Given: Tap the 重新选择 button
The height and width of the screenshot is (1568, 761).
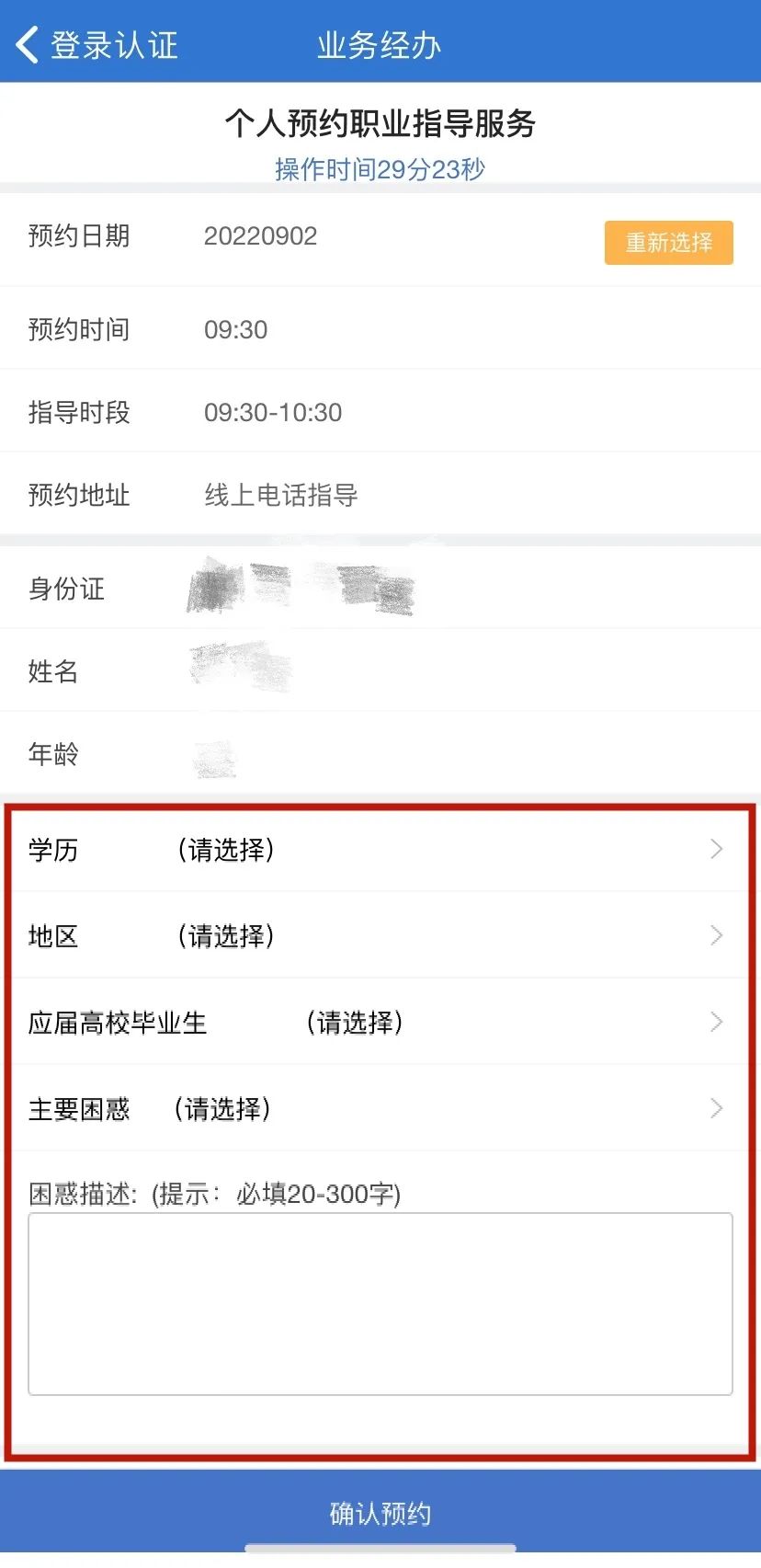Looking at the screenshot, I should point(668,243).
